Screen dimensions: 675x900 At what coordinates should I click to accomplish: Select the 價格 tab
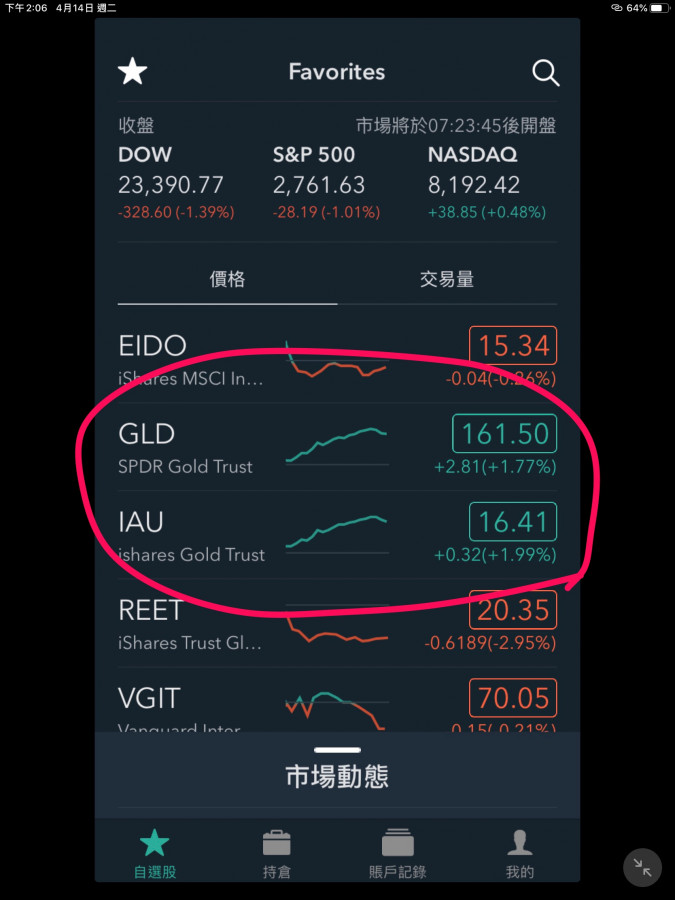click(227, 279)
